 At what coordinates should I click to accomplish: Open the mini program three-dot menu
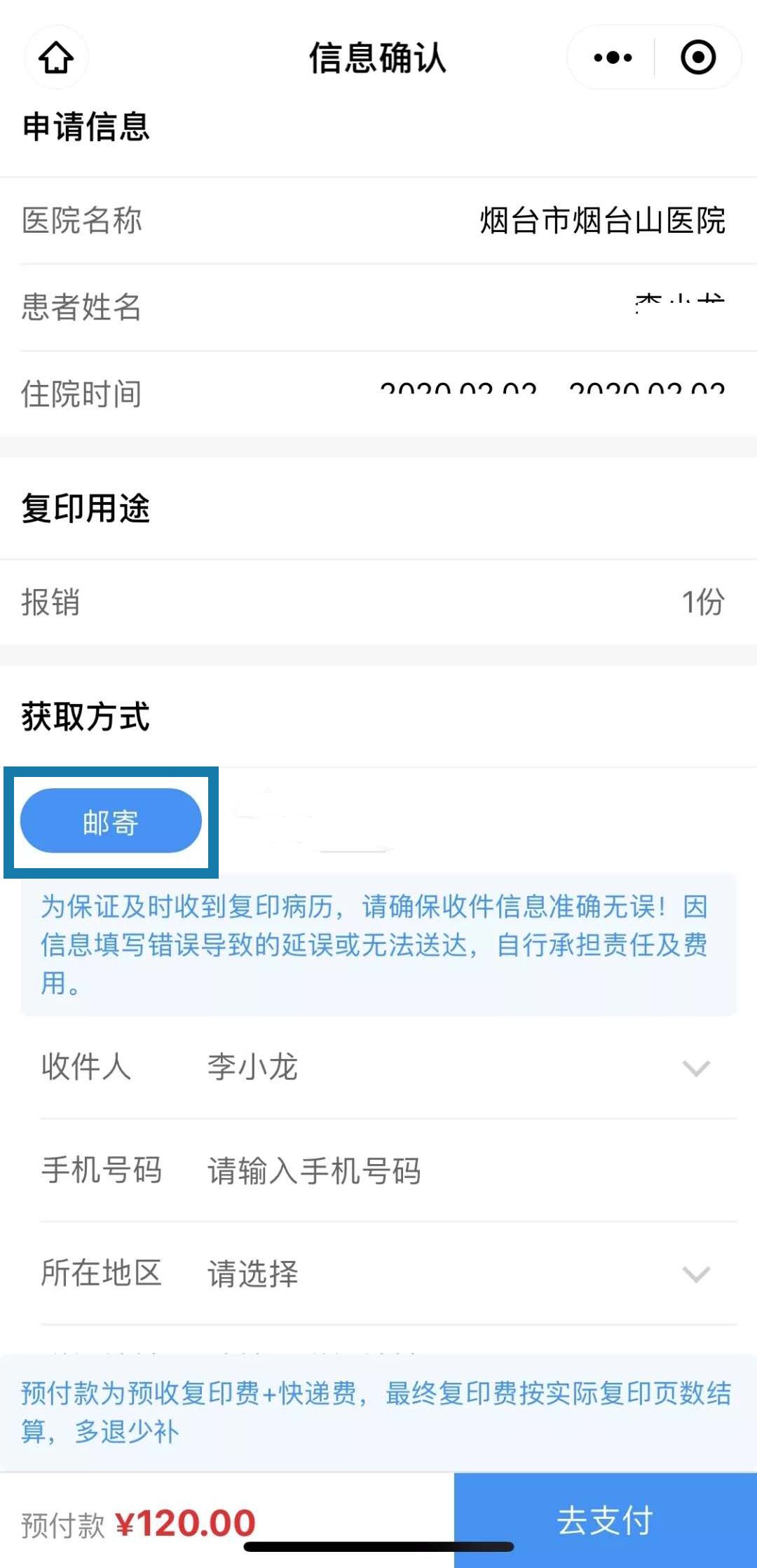point(612,58)
